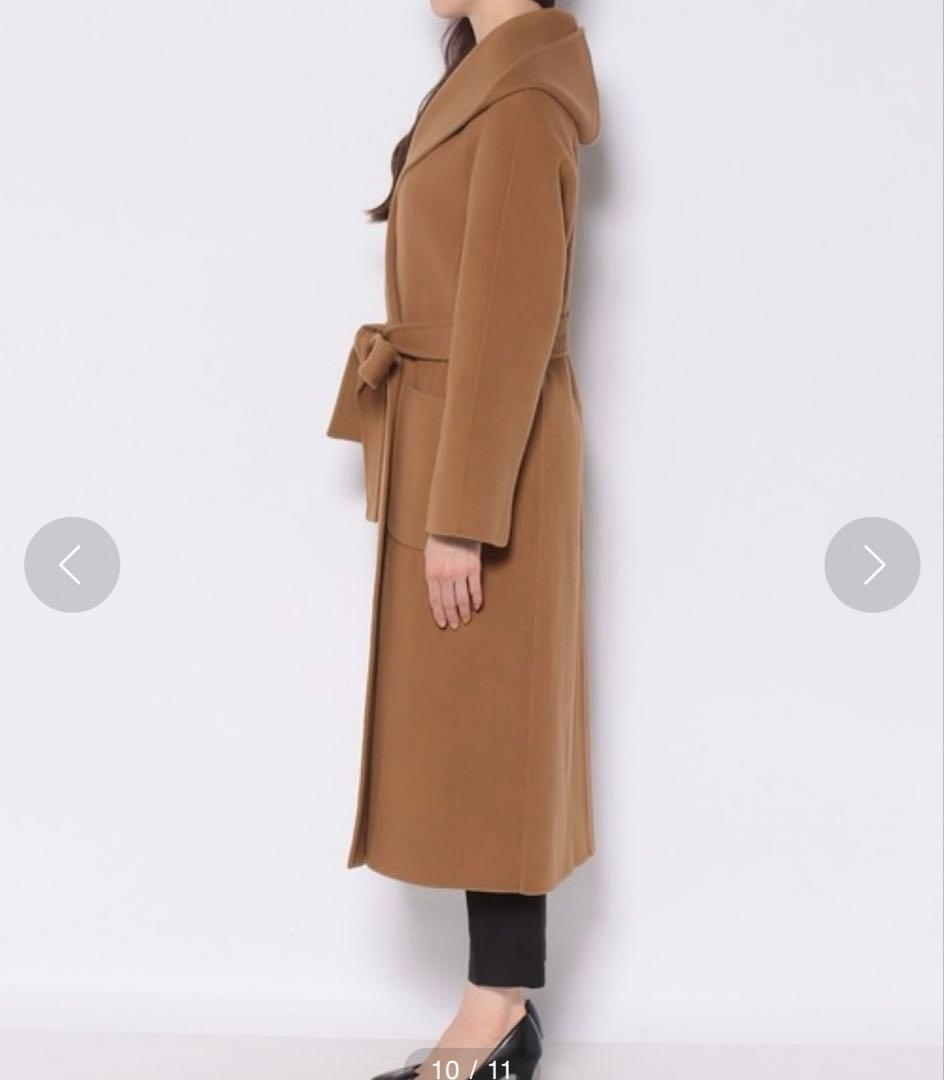
Task: Show the next product photo
Action: [x=872, y=565]
